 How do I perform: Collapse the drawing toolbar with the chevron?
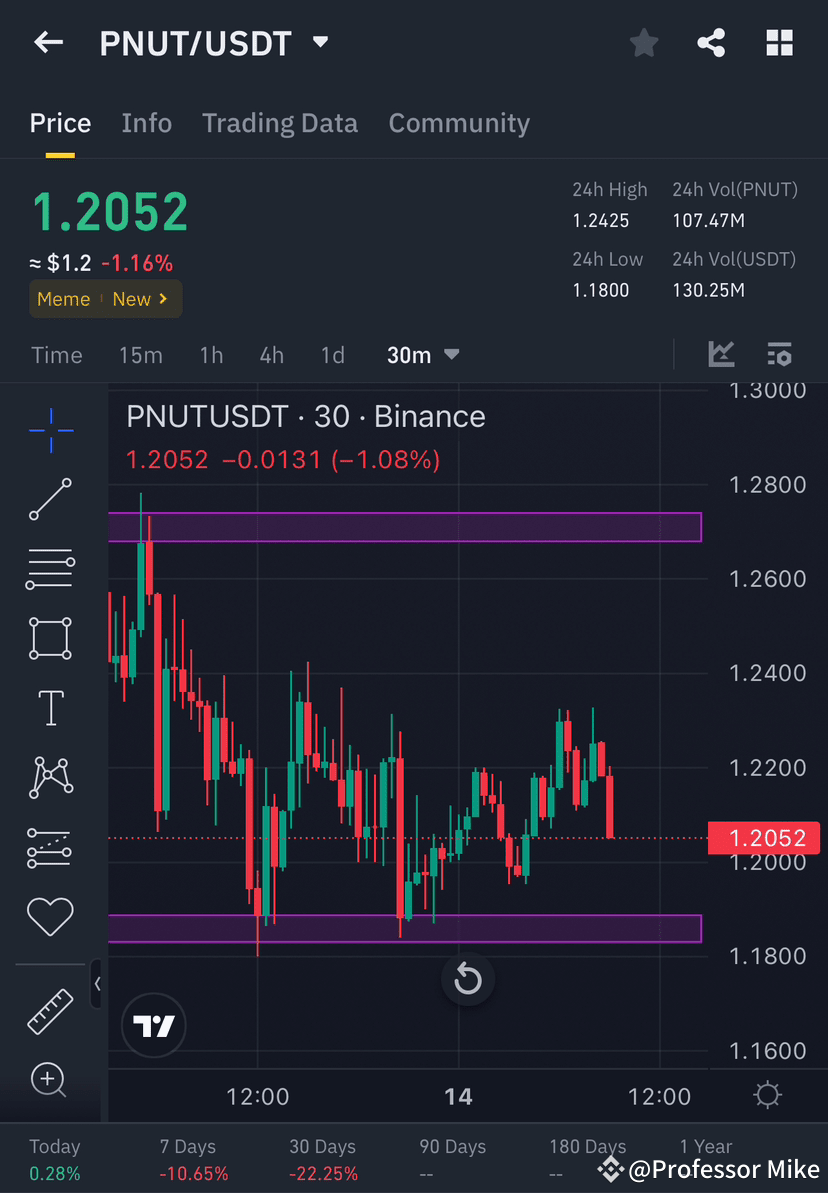(x=97, y=984)
